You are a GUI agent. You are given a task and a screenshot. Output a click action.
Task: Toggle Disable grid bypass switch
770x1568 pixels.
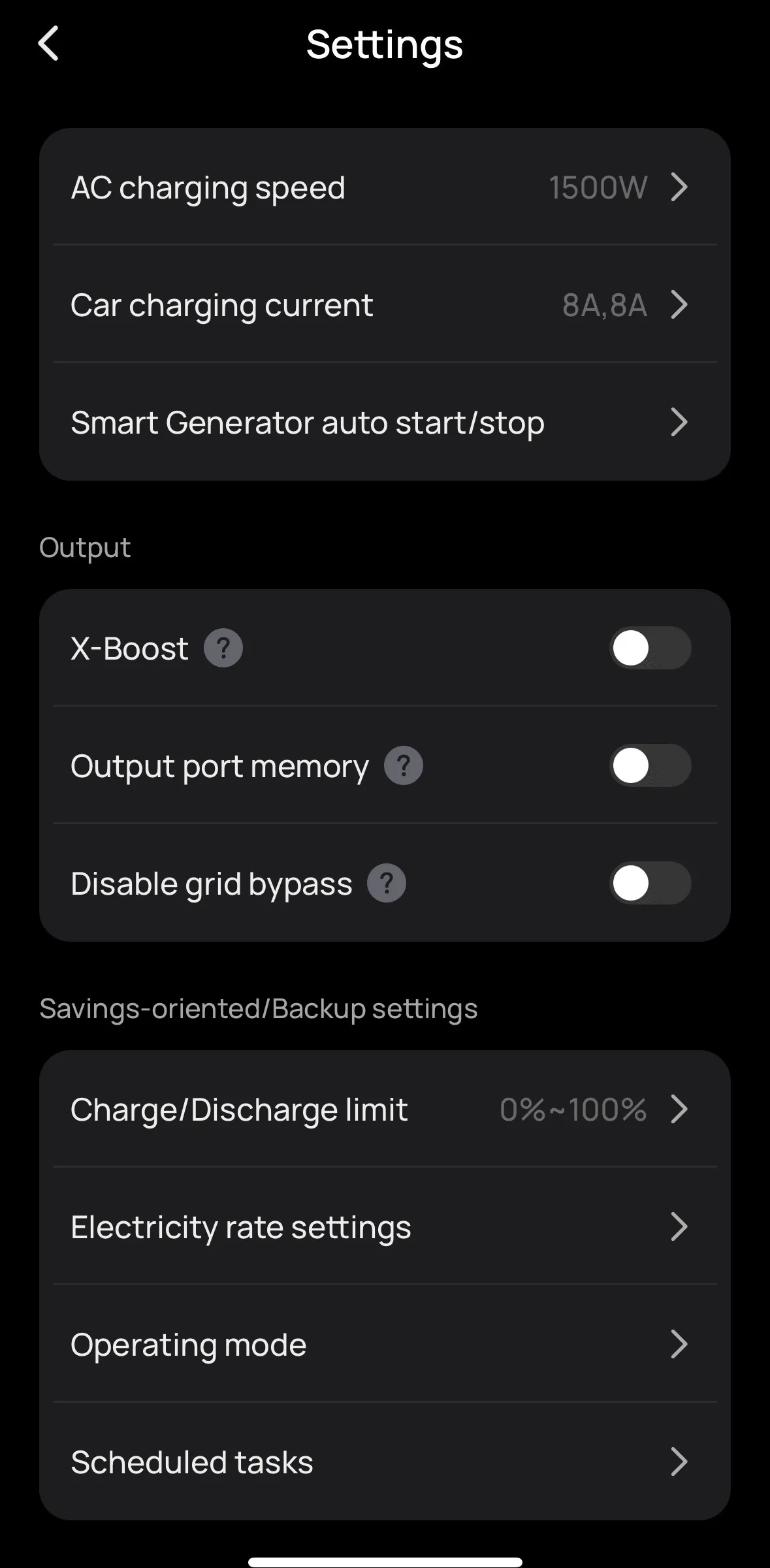click(x=650, y=883)
